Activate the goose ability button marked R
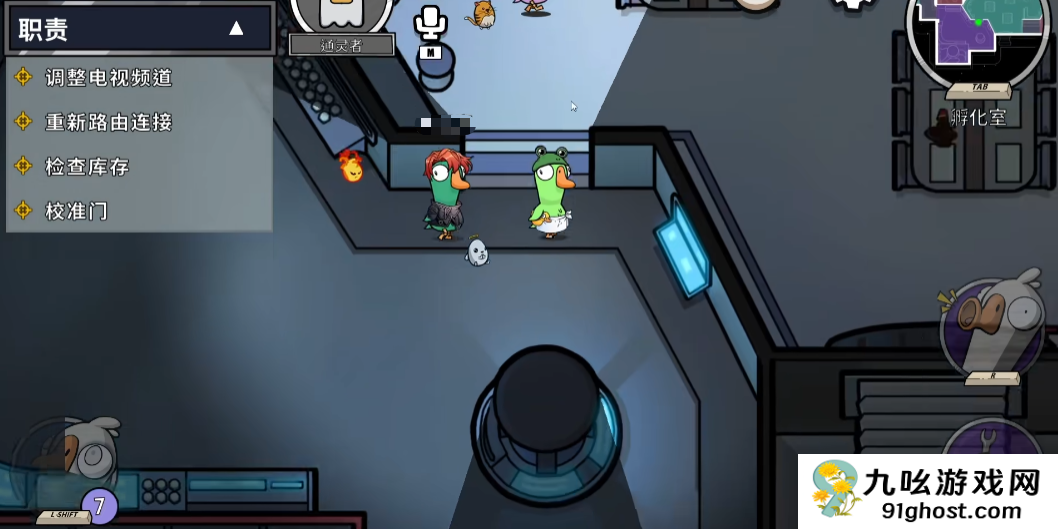The image size is (1058, 529). pos(991,327)
